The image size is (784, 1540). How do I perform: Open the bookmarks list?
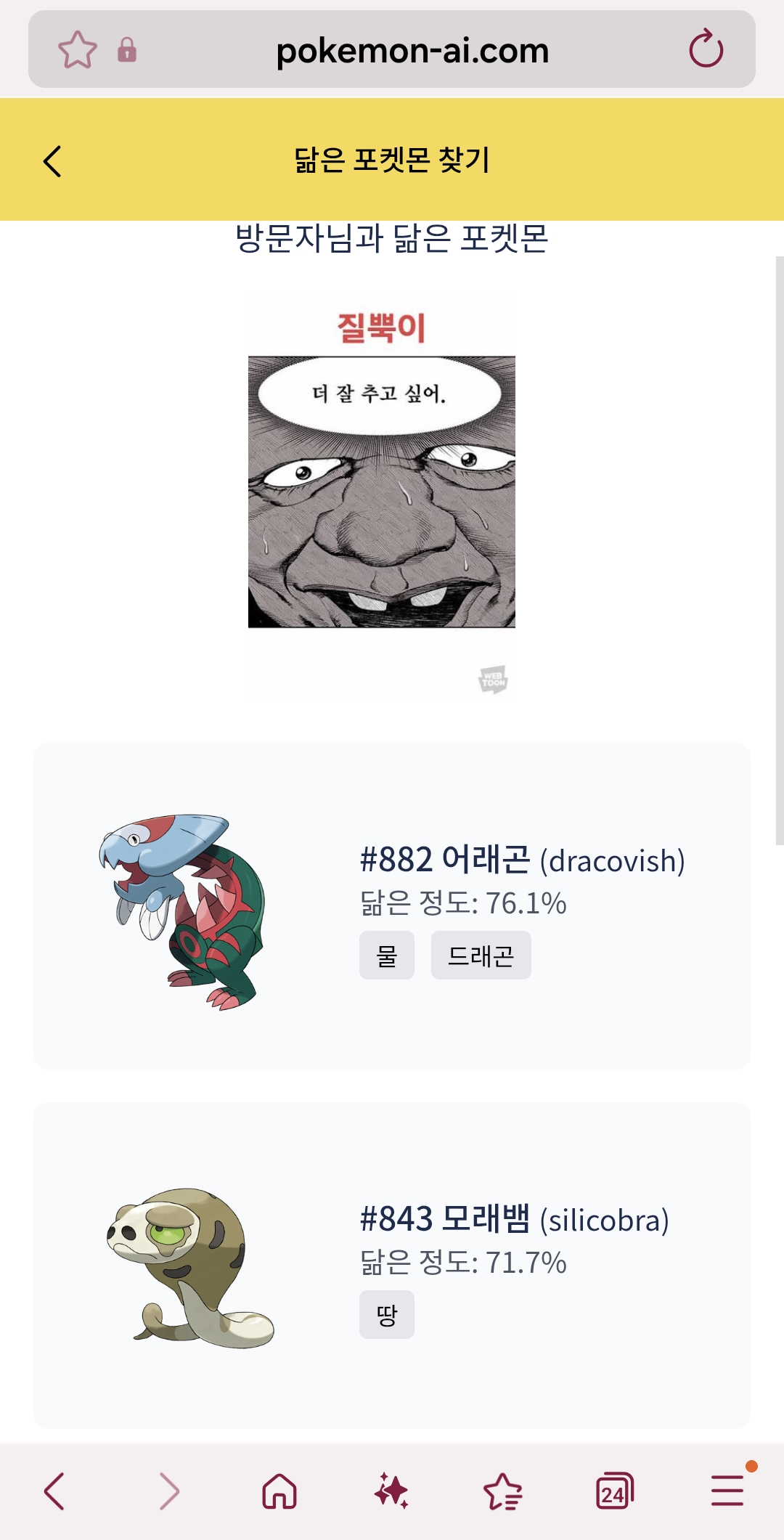pos(503,1491)
